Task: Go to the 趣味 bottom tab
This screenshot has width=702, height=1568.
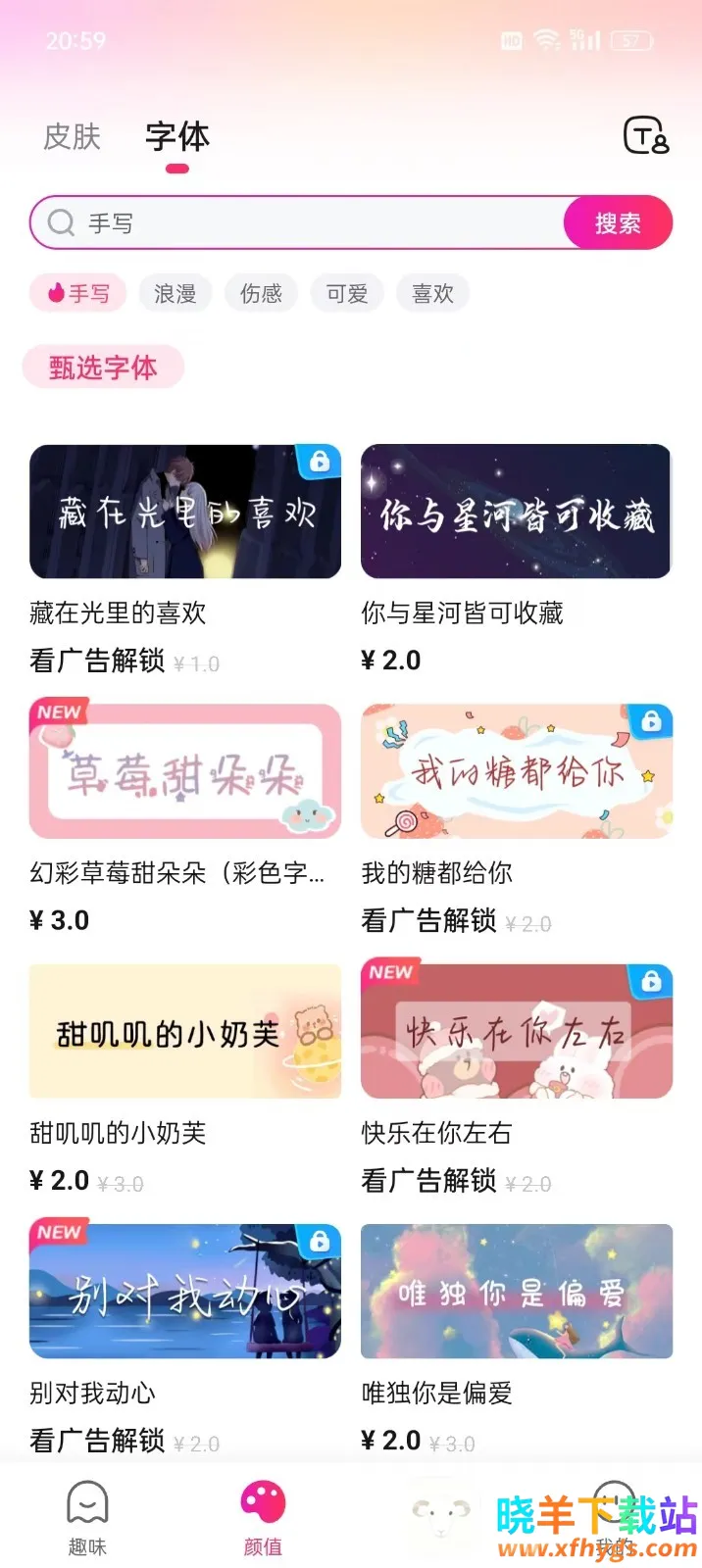Action: pyautogui.click(x=87, y=1517)
